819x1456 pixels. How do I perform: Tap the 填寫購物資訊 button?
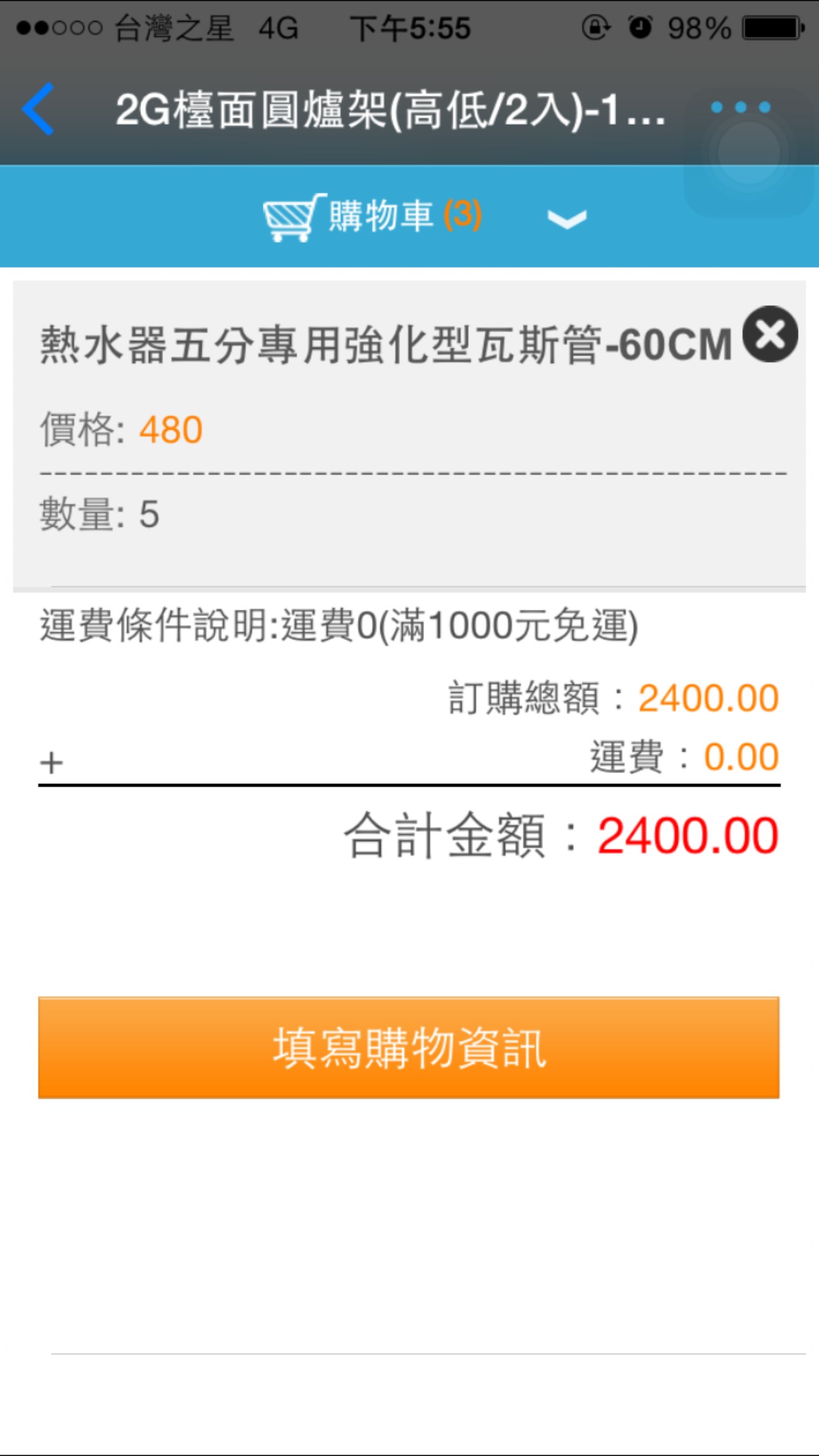coord(409,1047)
